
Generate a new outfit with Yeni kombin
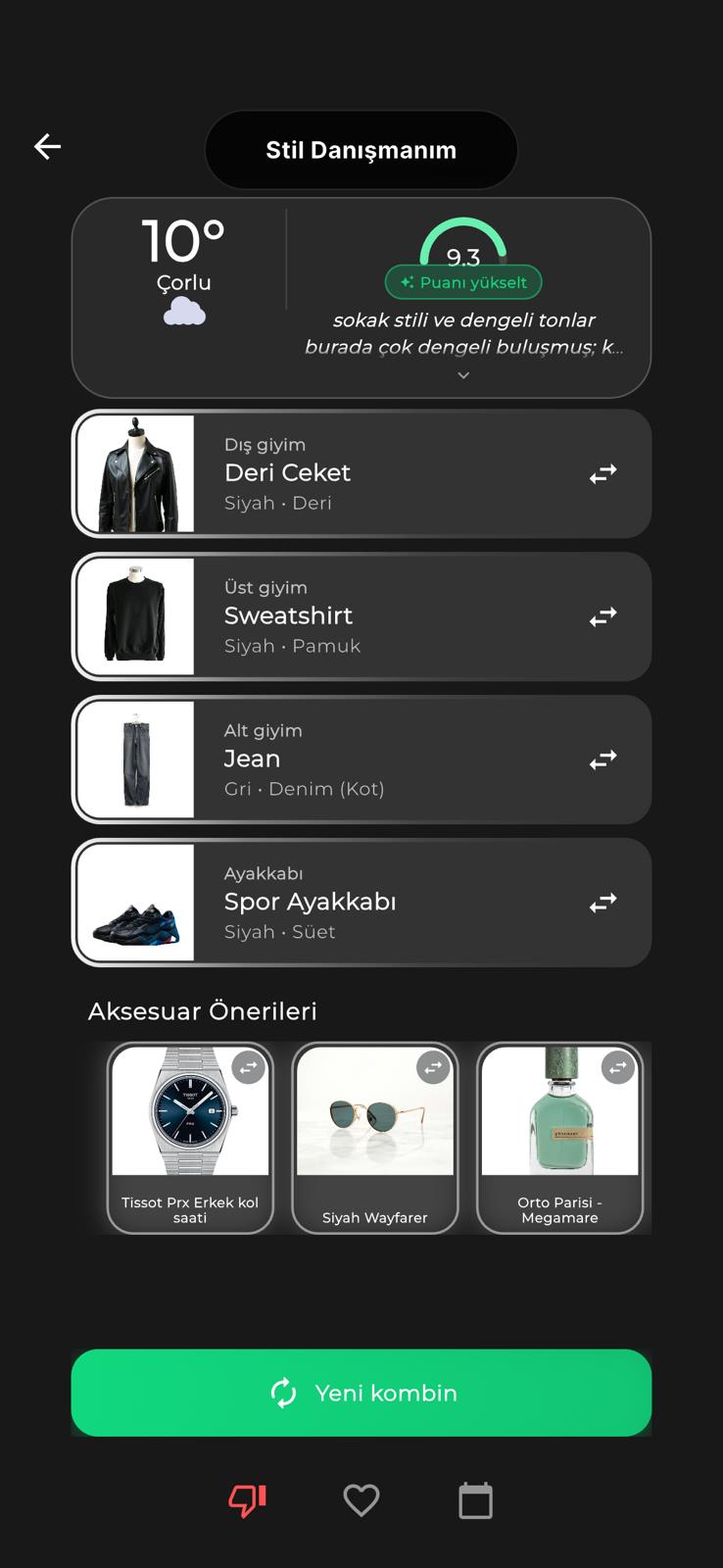tap(361, 1393)
